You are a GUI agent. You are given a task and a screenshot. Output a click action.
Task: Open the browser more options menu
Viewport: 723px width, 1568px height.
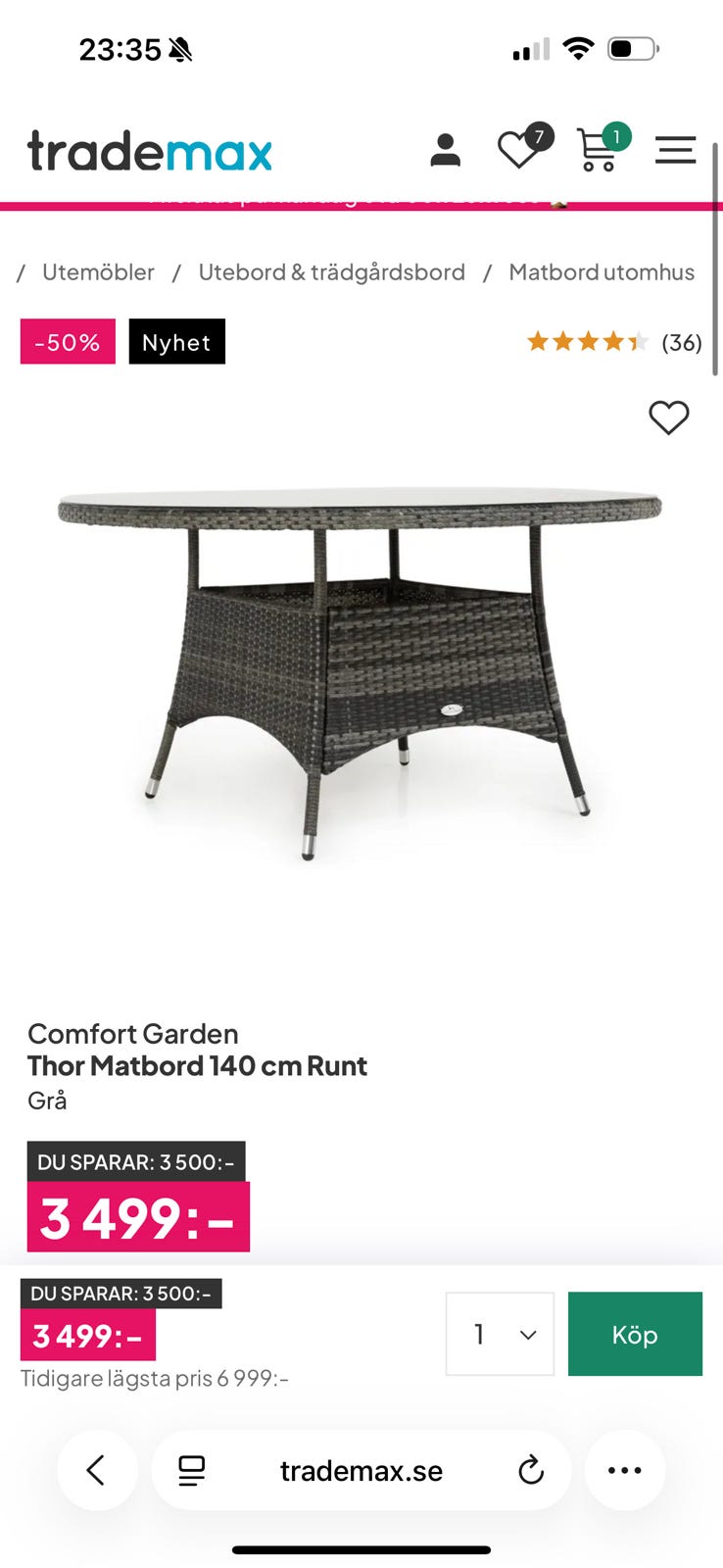click(625, 1470)
